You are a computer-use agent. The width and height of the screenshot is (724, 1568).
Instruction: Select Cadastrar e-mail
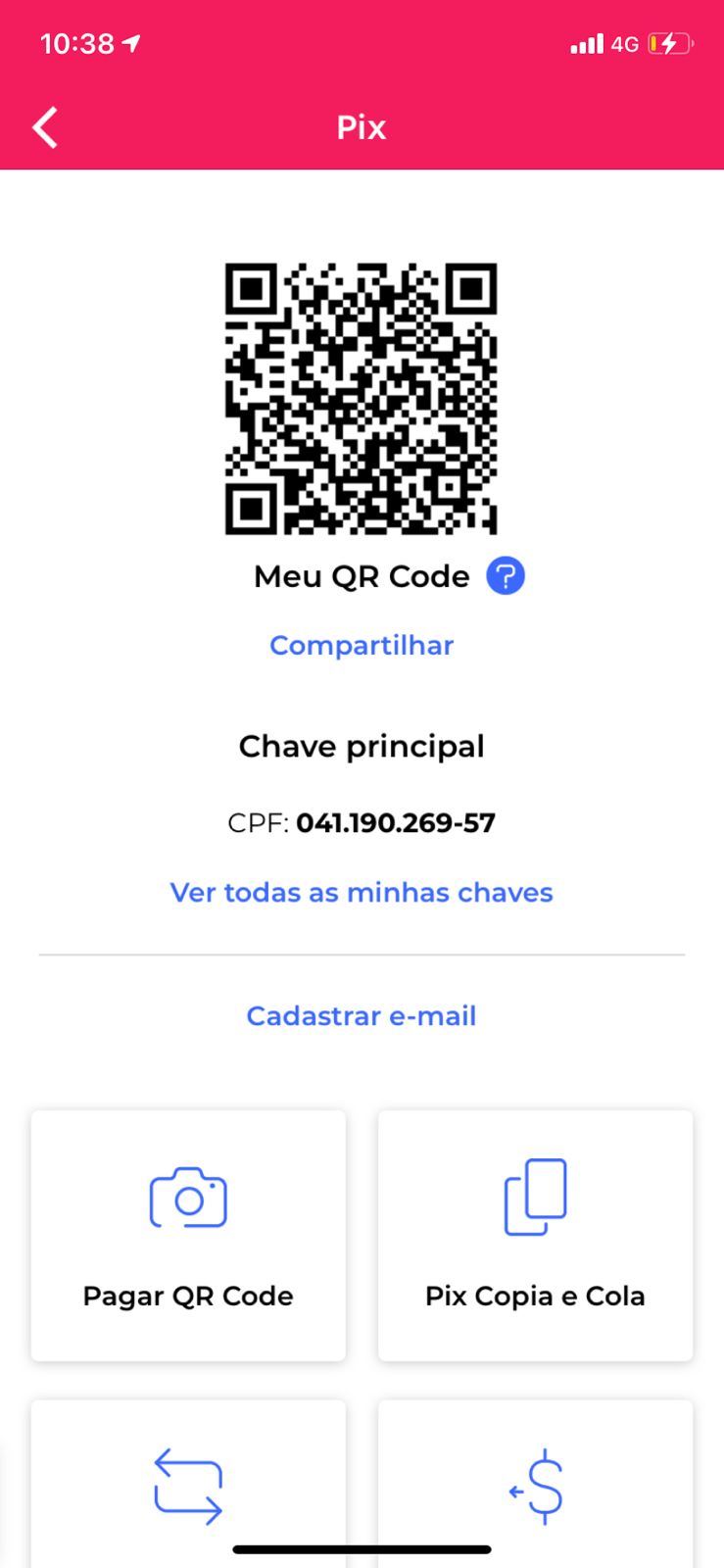click(x=362, y=1016)
